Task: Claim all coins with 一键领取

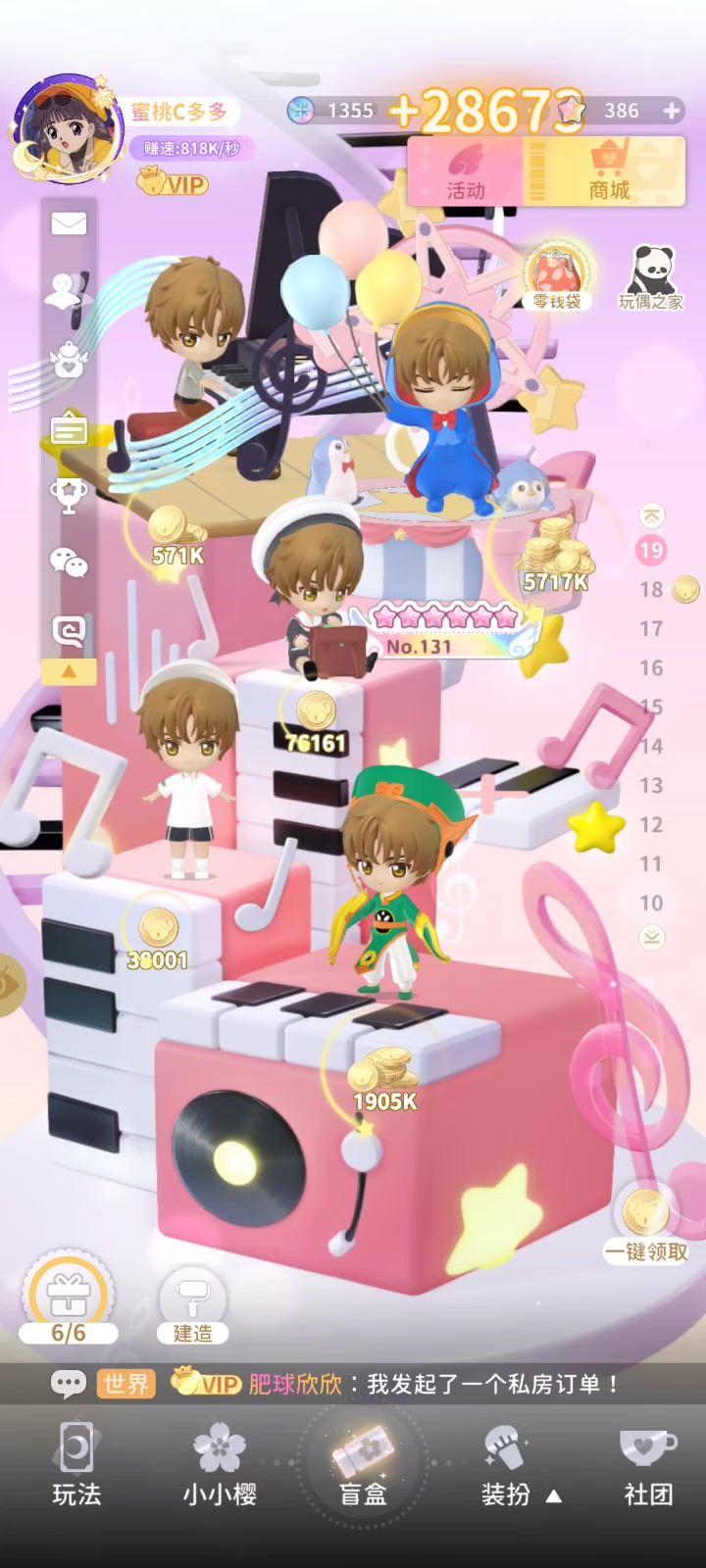Action: point(646,1225)
